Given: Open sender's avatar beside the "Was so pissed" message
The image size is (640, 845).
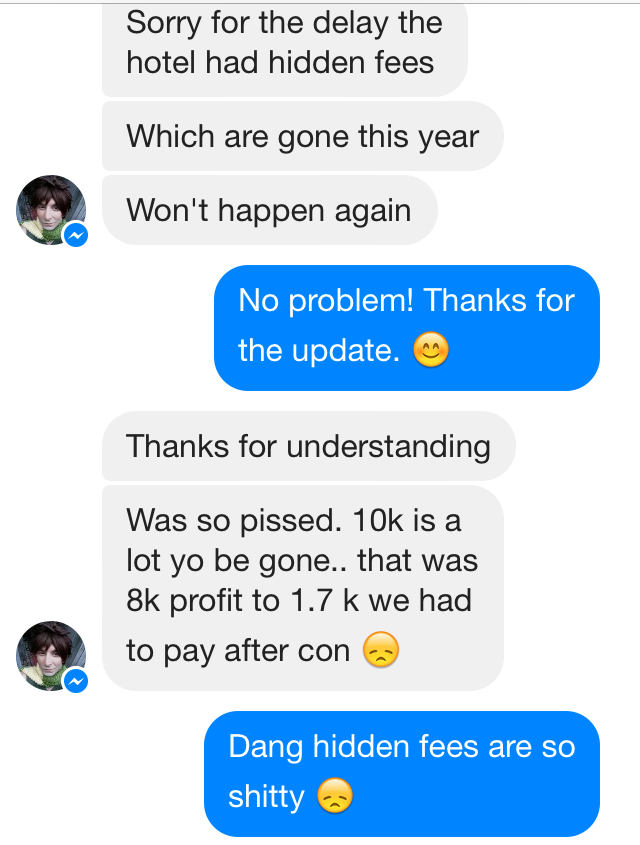Looking at the screenshot, I should coord(51,656).
